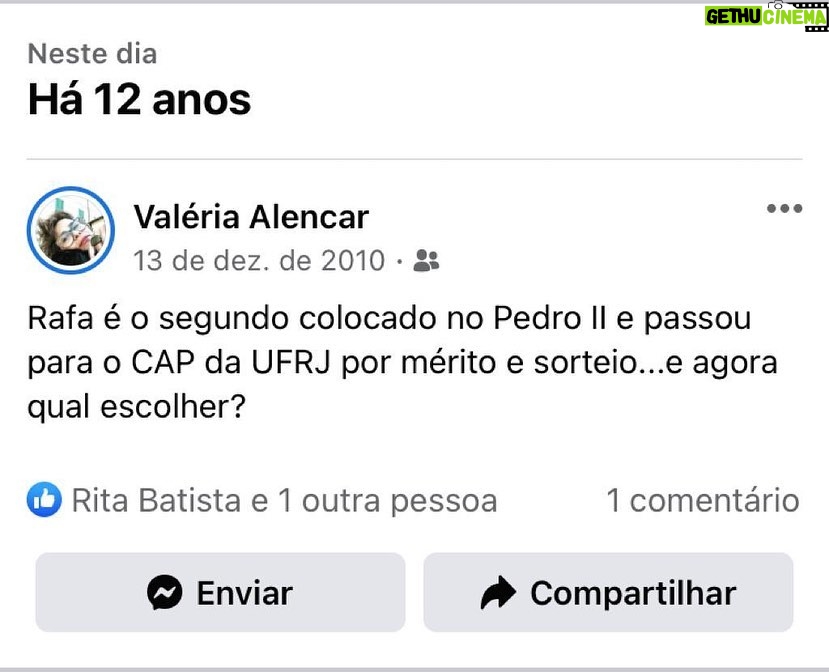Open Valéria Alencar's profile picture

pos(70,230)
